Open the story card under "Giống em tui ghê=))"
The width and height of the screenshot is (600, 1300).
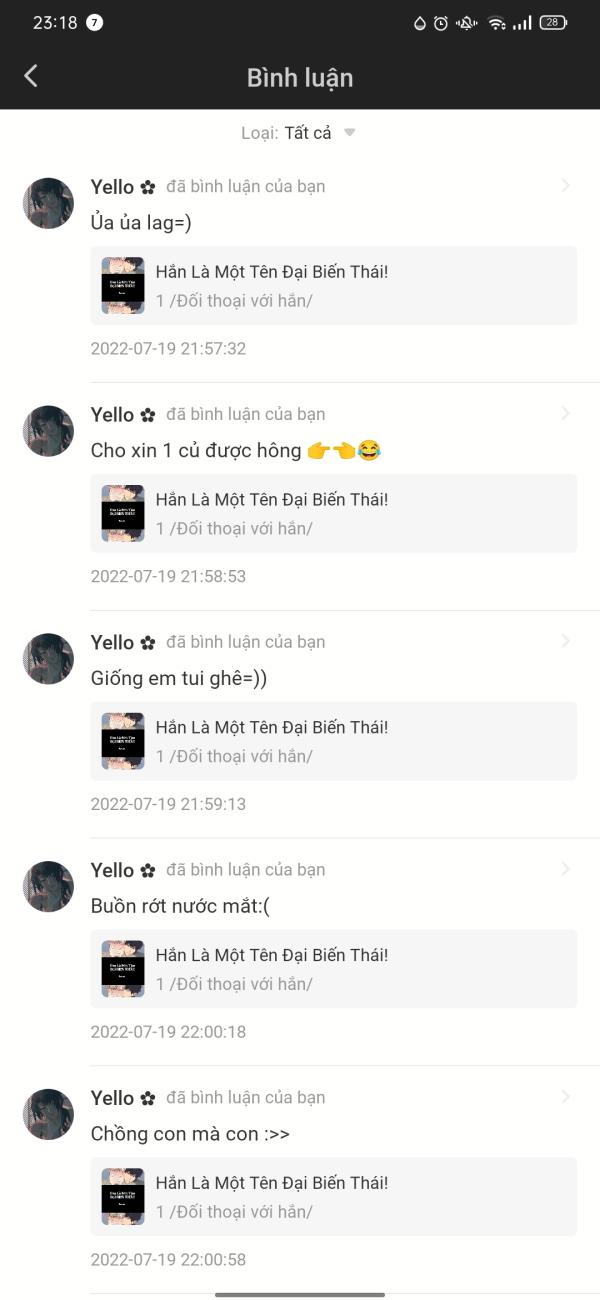tap(333, 742)
